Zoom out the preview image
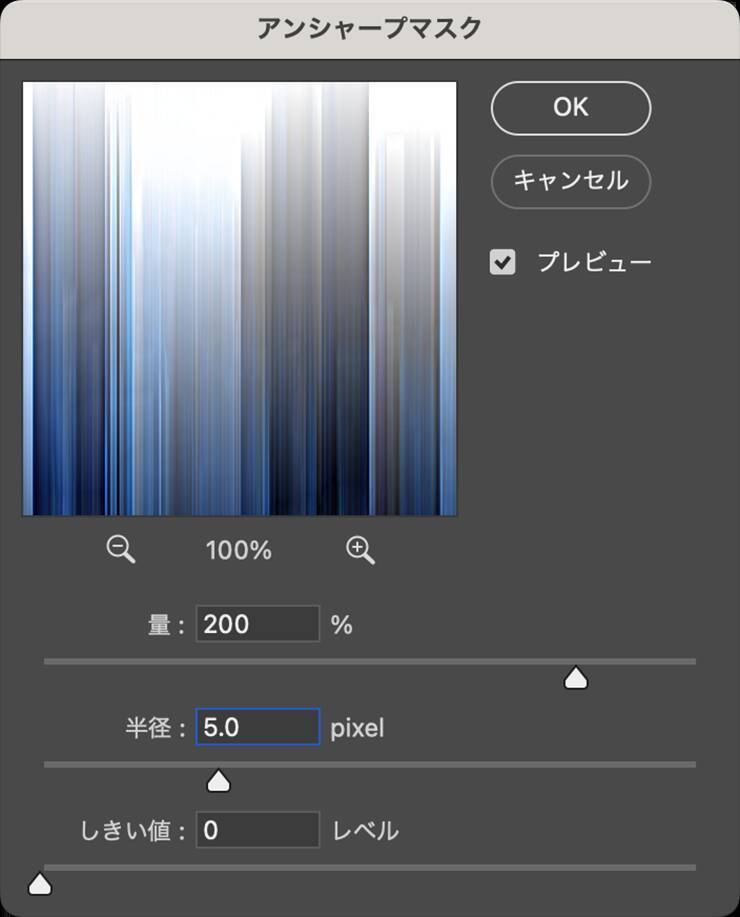This screenshot has width=740, height=917. 121,549
